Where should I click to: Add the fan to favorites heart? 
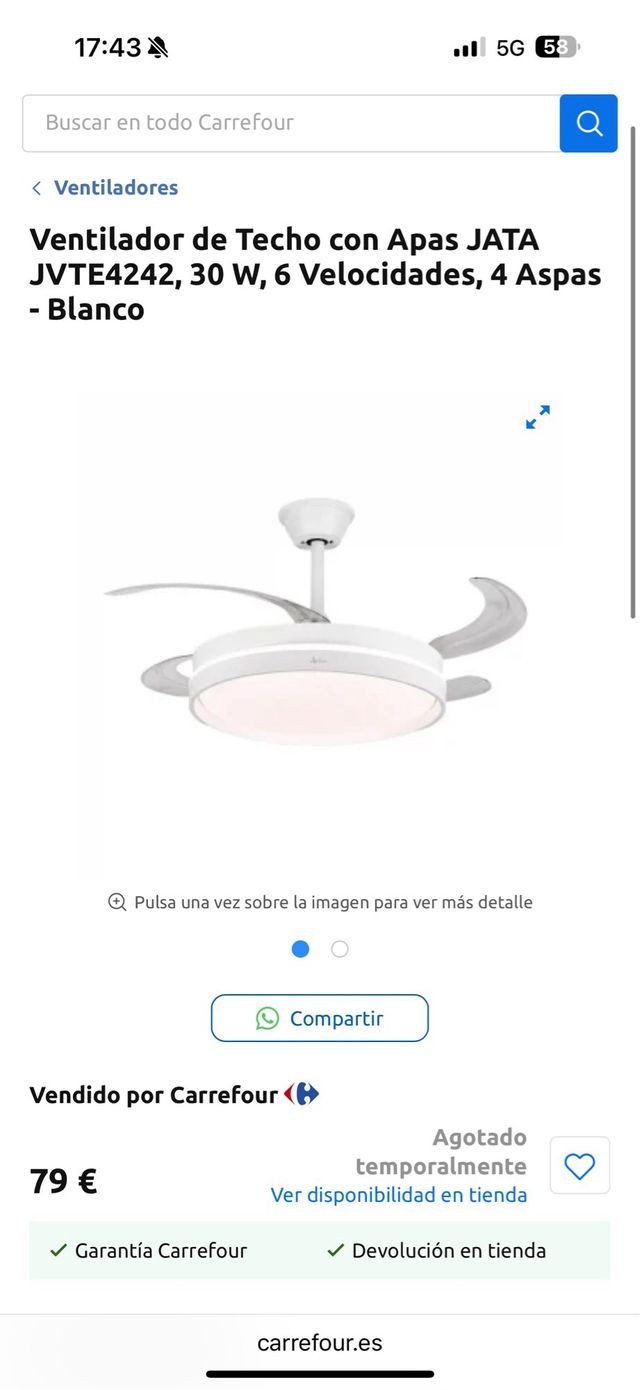(x=580, y=1165)
